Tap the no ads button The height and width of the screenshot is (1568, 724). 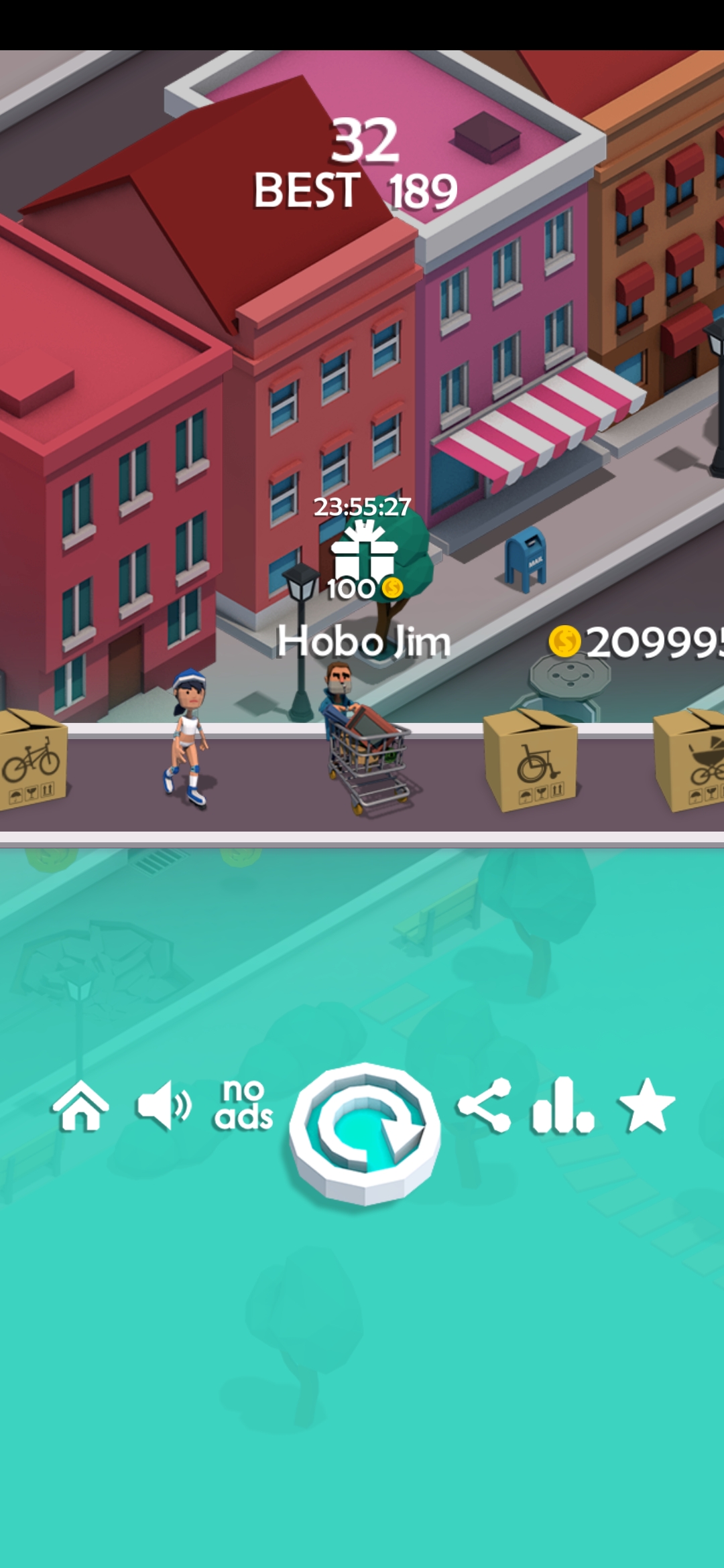coord(243,1105)
